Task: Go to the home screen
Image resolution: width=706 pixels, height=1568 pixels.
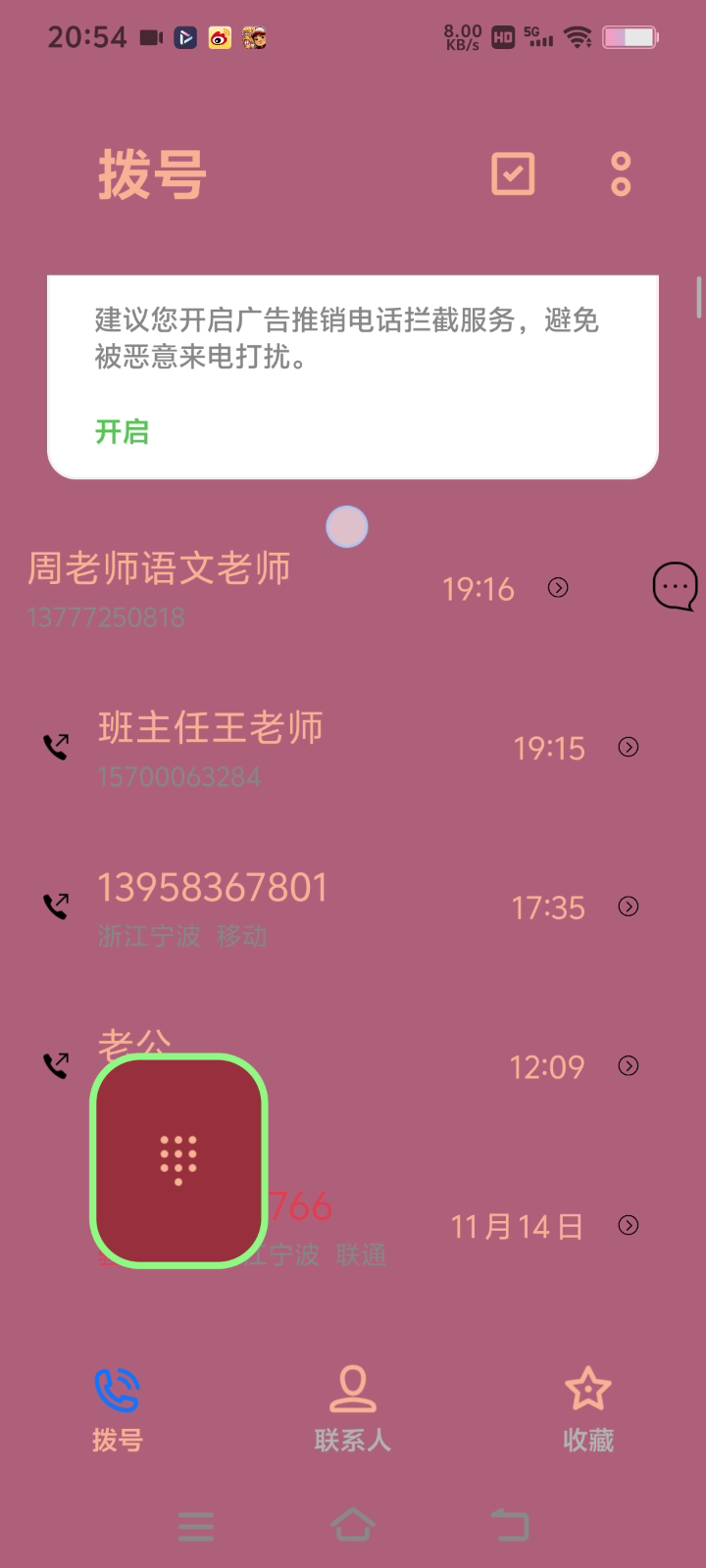Action: pyautogui.click(x=353, y=1525)
